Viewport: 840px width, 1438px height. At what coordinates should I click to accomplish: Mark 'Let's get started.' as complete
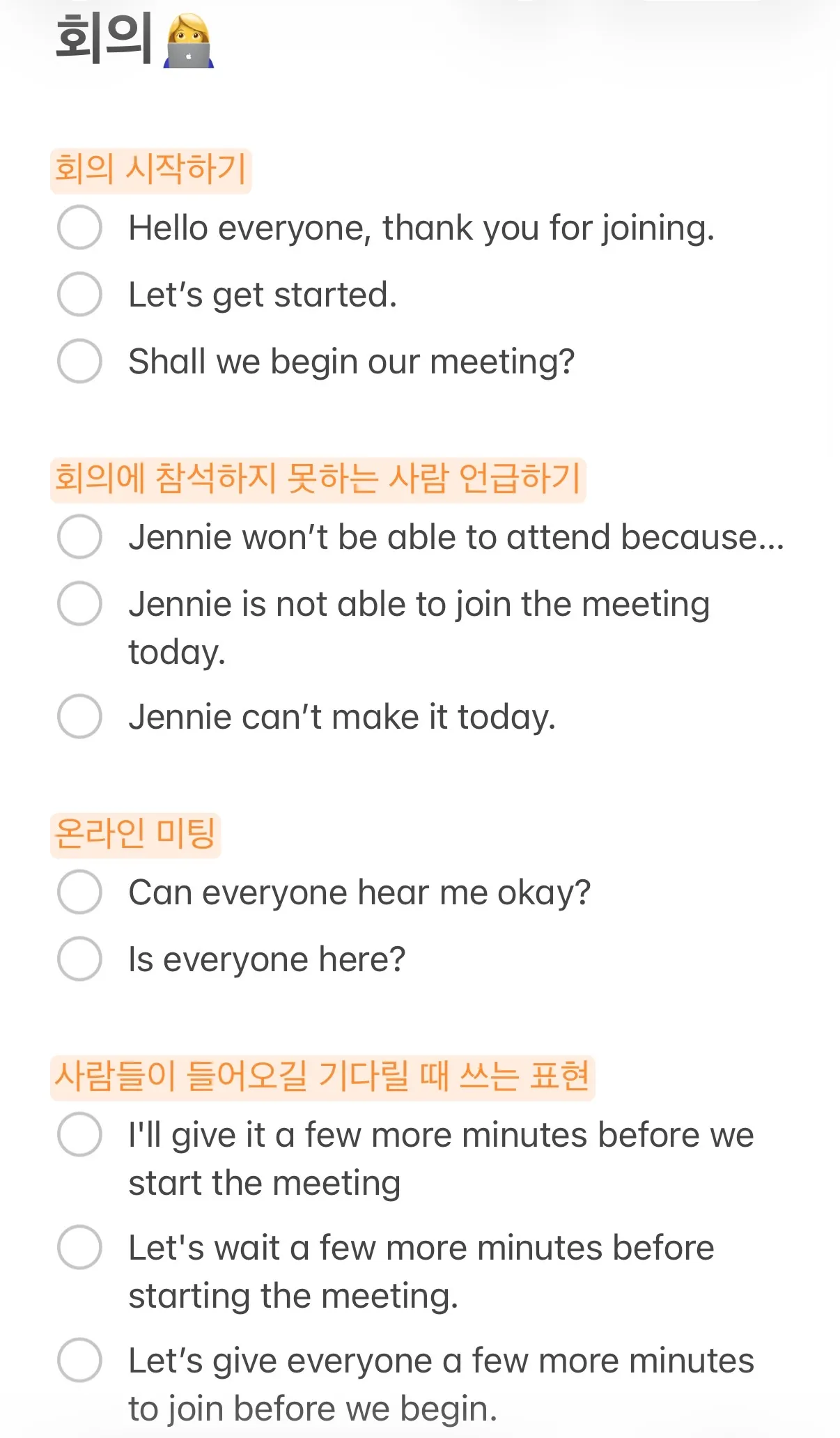click(x=79, y=295)
